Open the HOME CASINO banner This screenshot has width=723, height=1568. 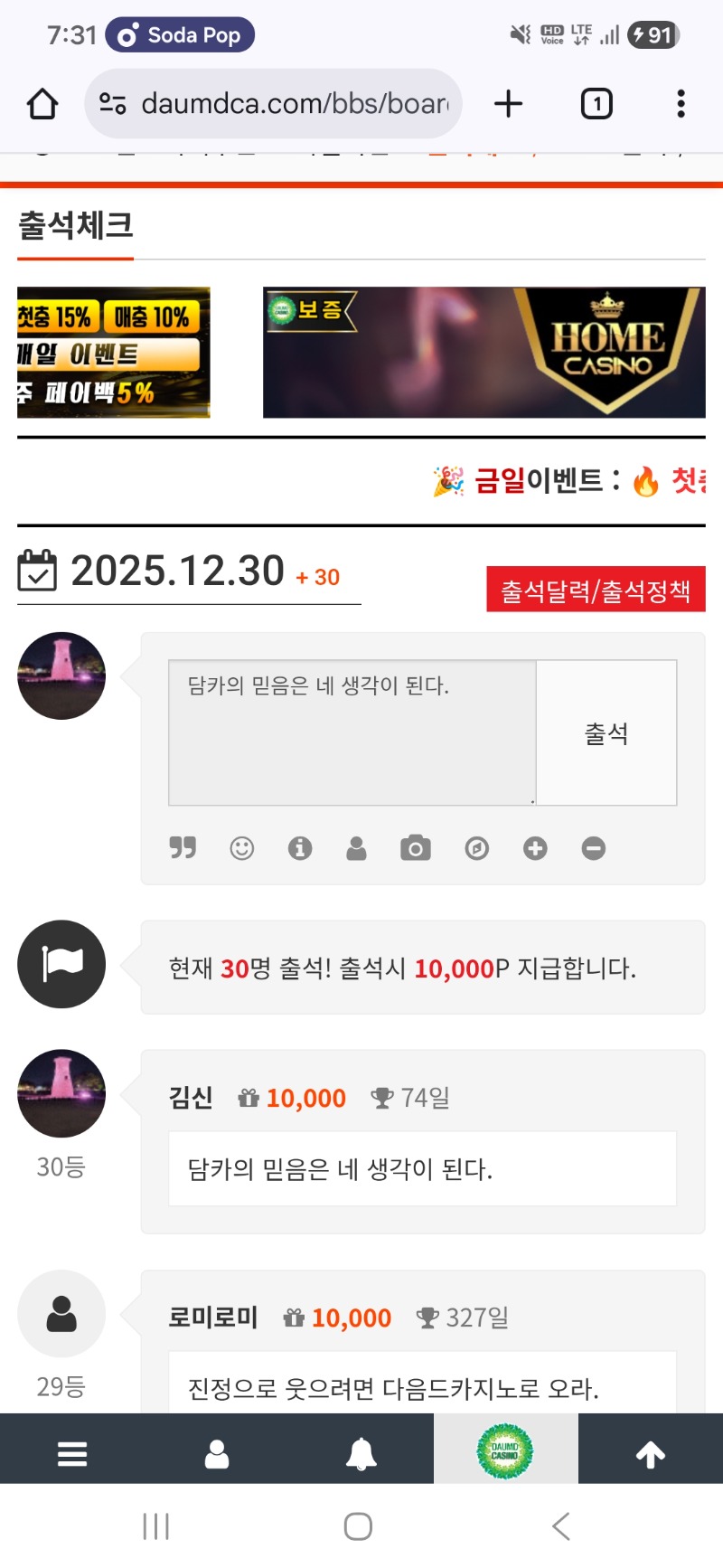tap(484, 353)
